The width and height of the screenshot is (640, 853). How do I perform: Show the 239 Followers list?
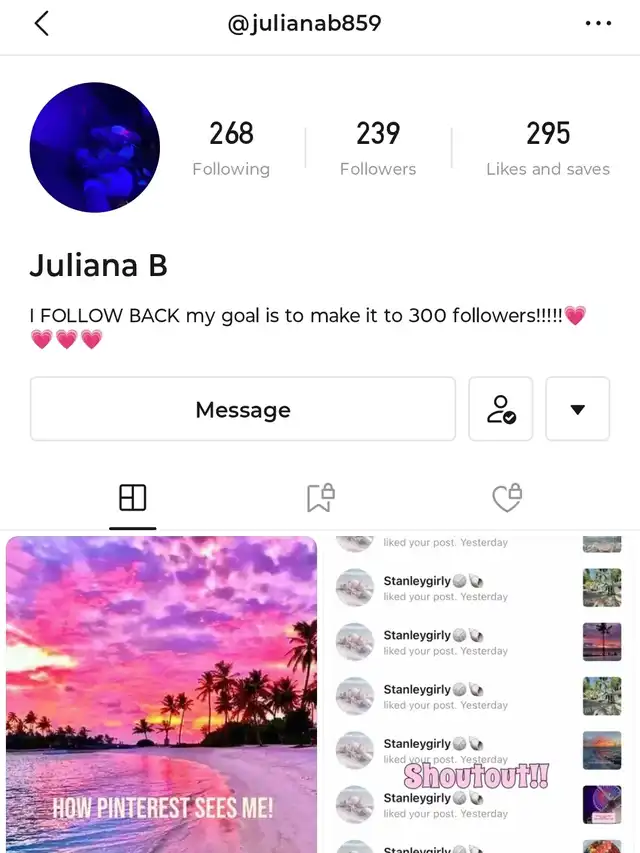(378, 148)
